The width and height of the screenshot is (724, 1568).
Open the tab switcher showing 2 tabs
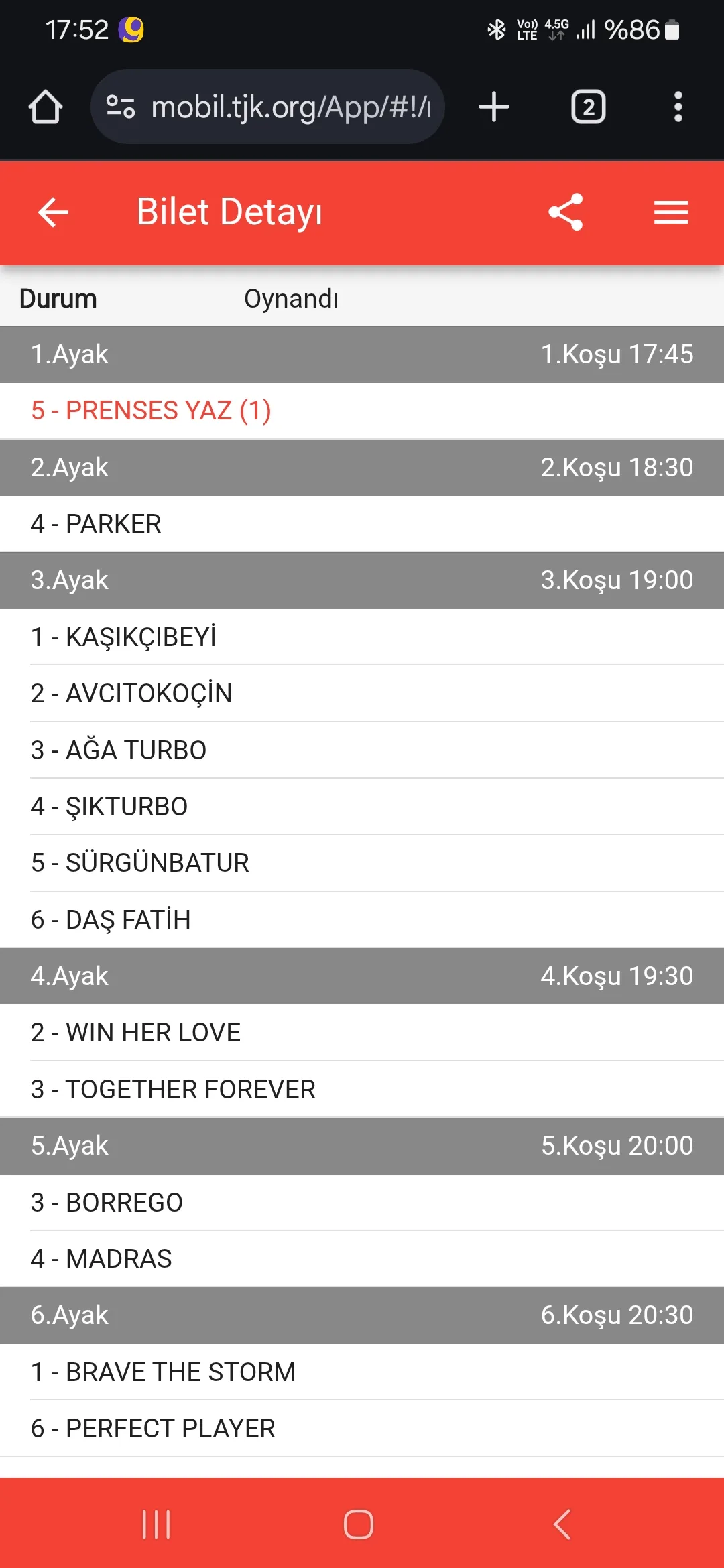click(x=588, y=107)
